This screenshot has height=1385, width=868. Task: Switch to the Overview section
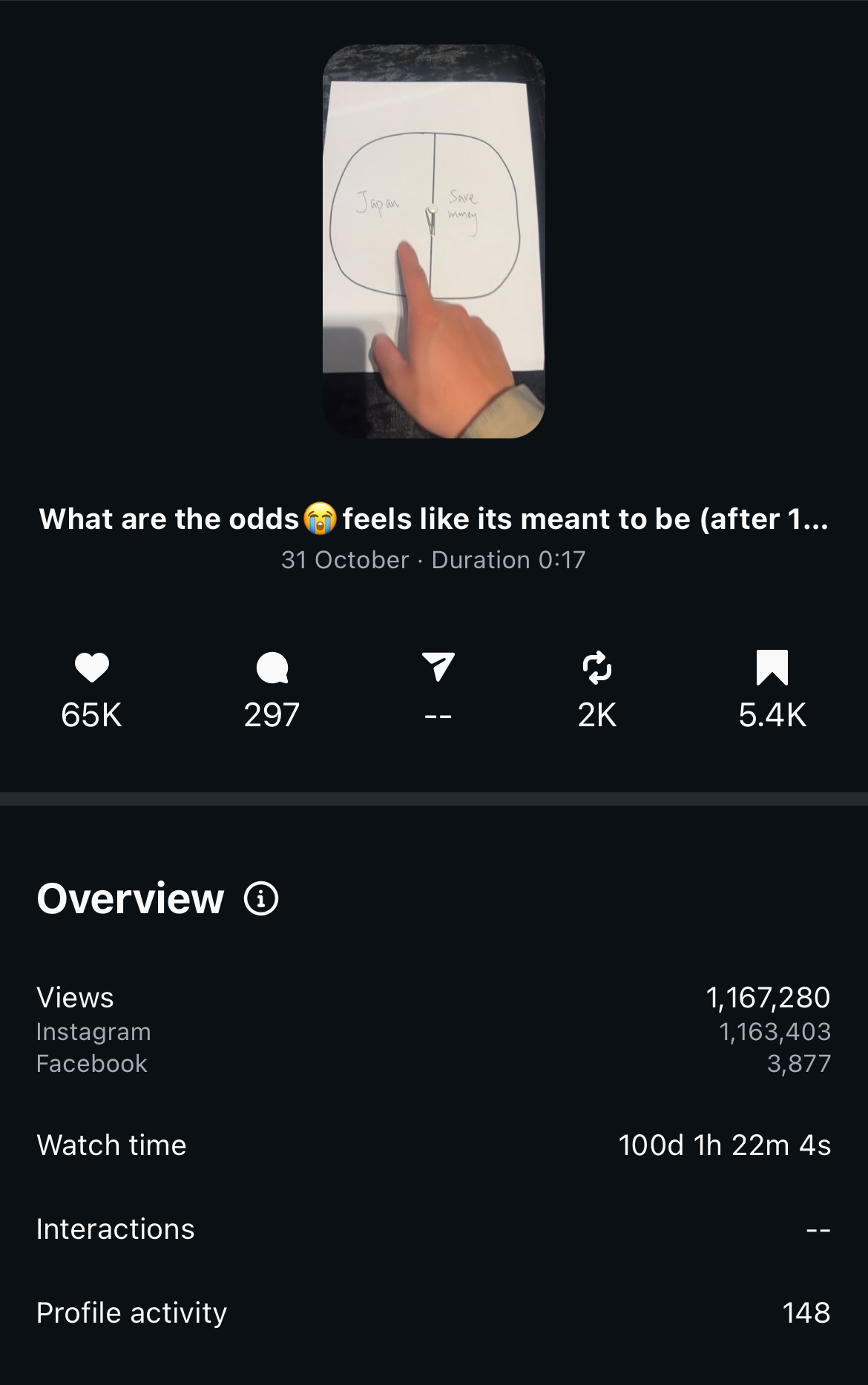pyautogui.click(x=130, y=898)
